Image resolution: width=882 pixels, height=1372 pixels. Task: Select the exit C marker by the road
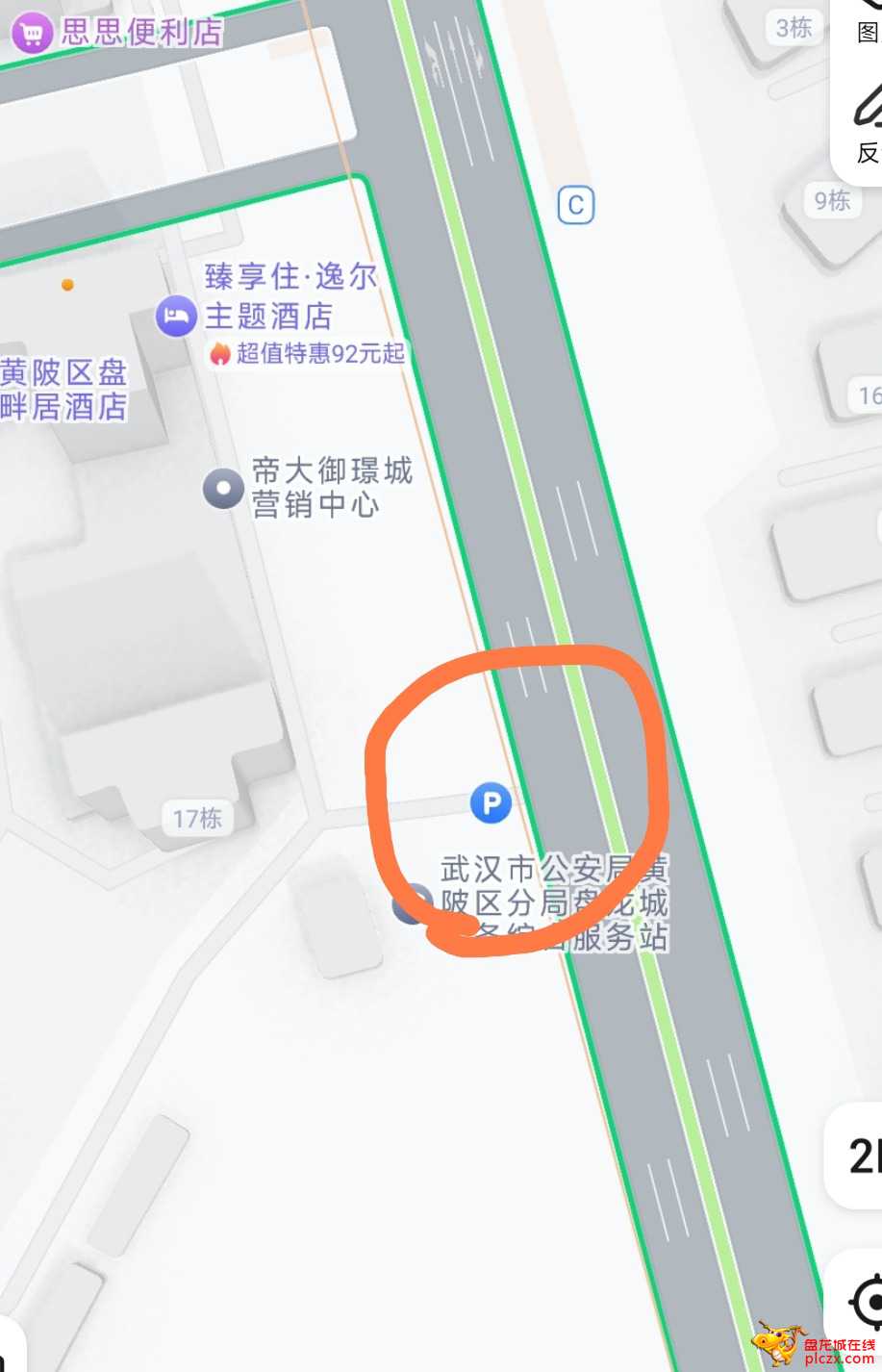[575, 205]
